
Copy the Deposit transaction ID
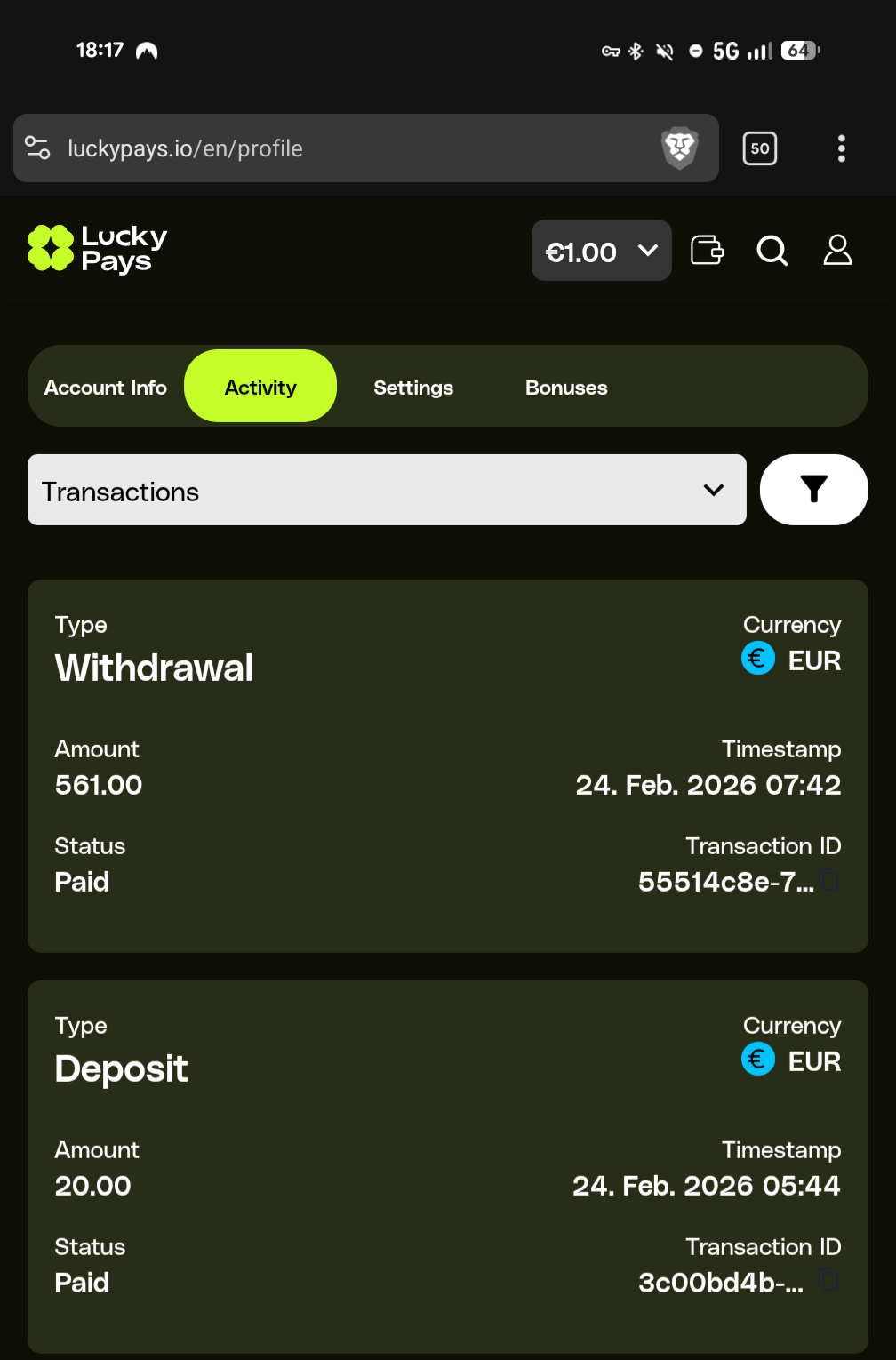(828, 1281)
